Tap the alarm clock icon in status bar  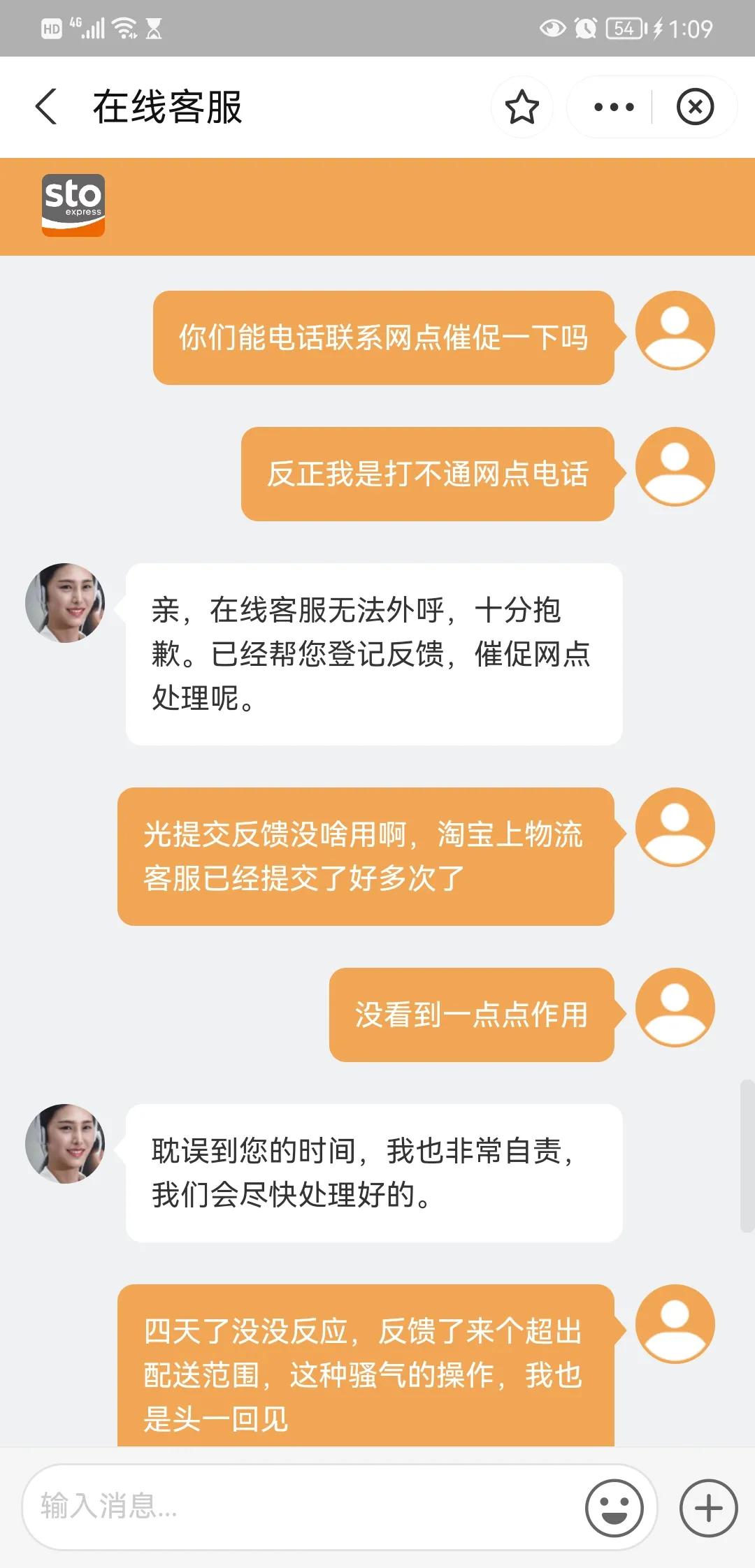click(x=586, y=28)
